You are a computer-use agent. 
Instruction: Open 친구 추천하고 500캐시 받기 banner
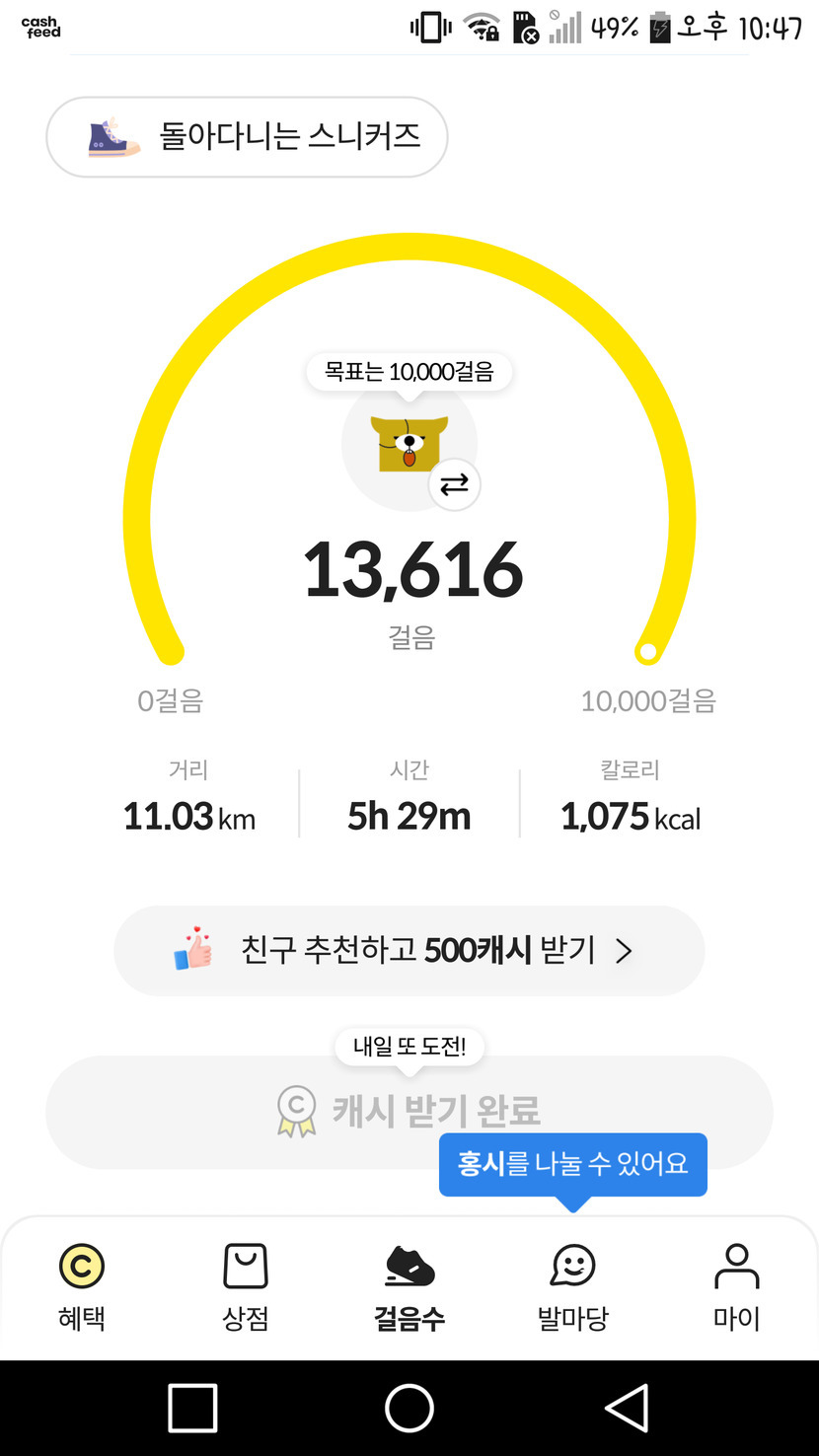(409, 951)
